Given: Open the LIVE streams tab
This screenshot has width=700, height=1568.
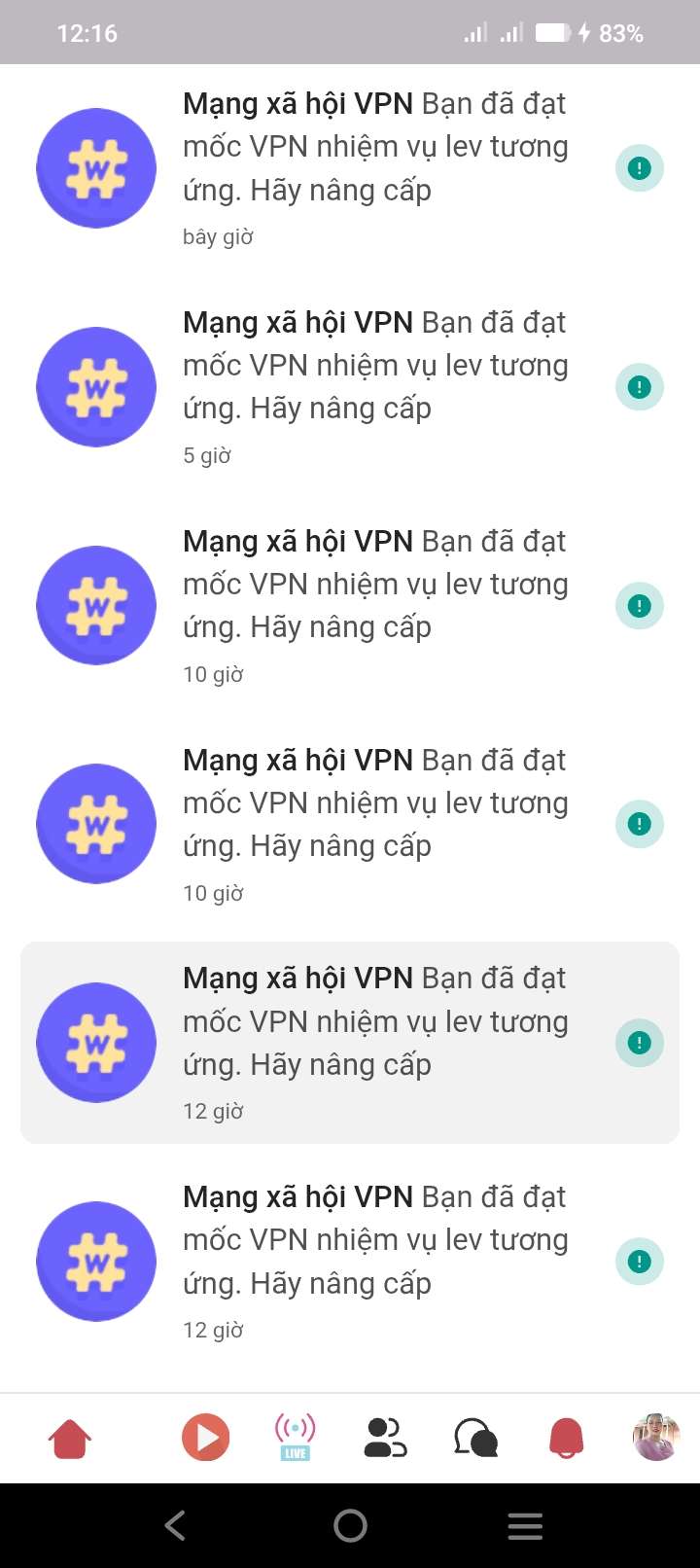Looking at the screenshot, I should point(296,1438).
